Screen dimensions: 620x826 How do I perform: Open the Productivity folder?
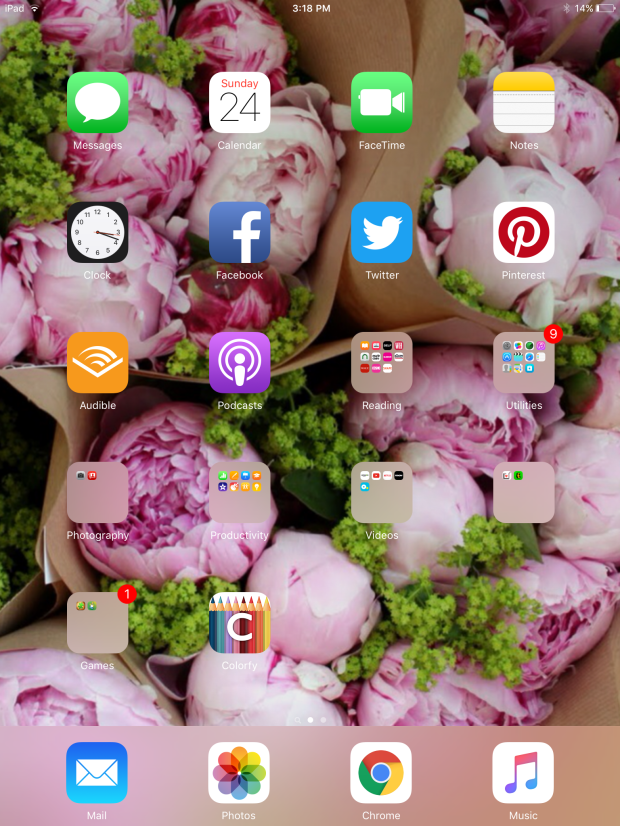(240, 493)
